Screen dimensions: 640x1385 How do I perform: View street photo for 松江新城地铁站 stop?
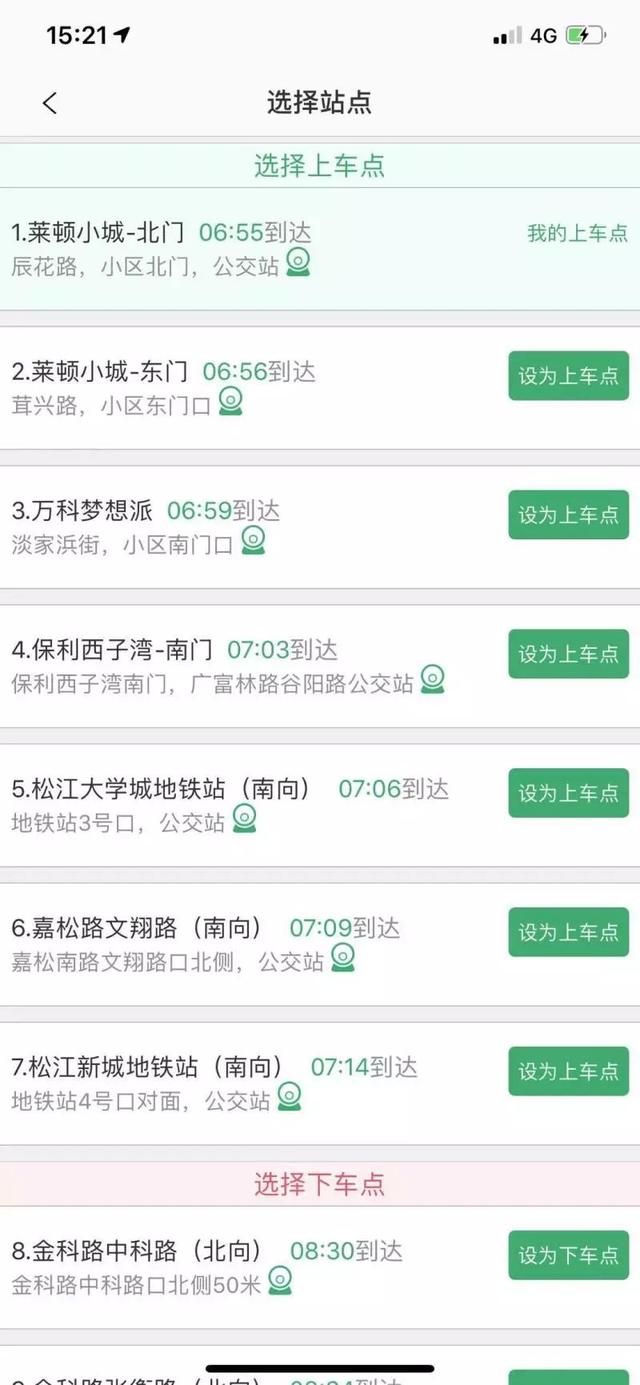coord(289,1097)
